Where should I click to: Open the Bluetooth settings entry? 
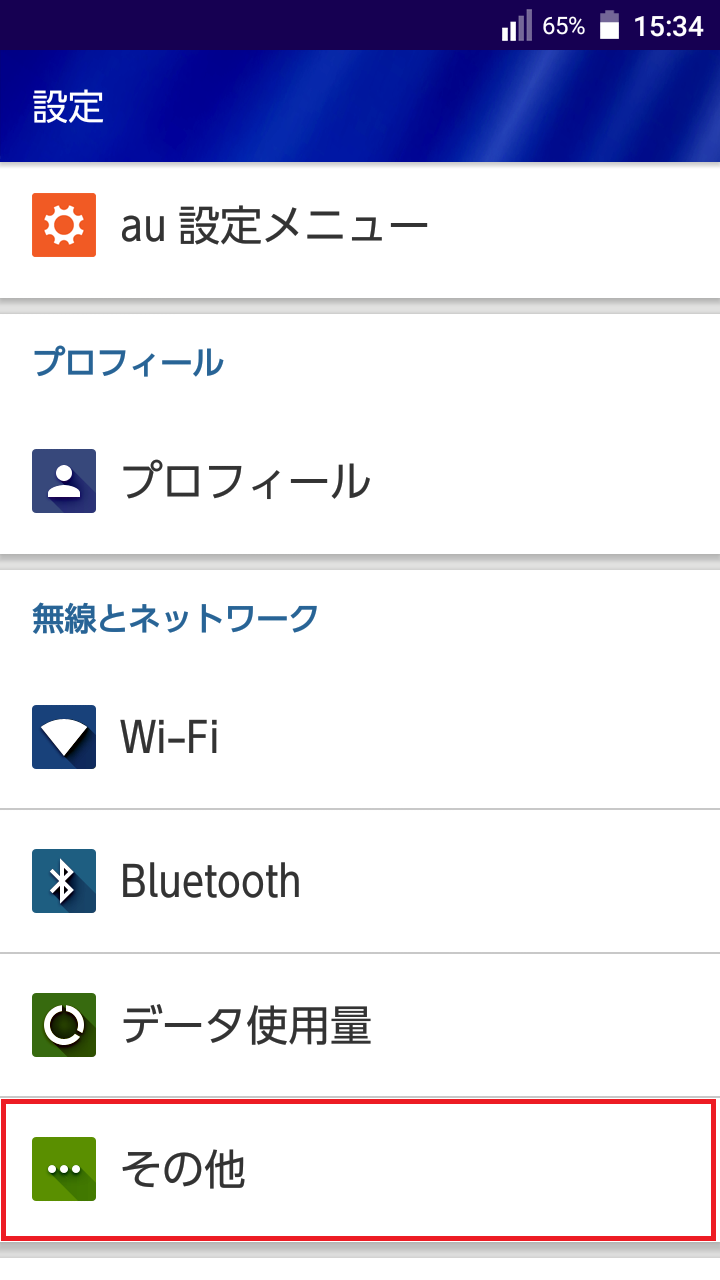coord(300,881)
